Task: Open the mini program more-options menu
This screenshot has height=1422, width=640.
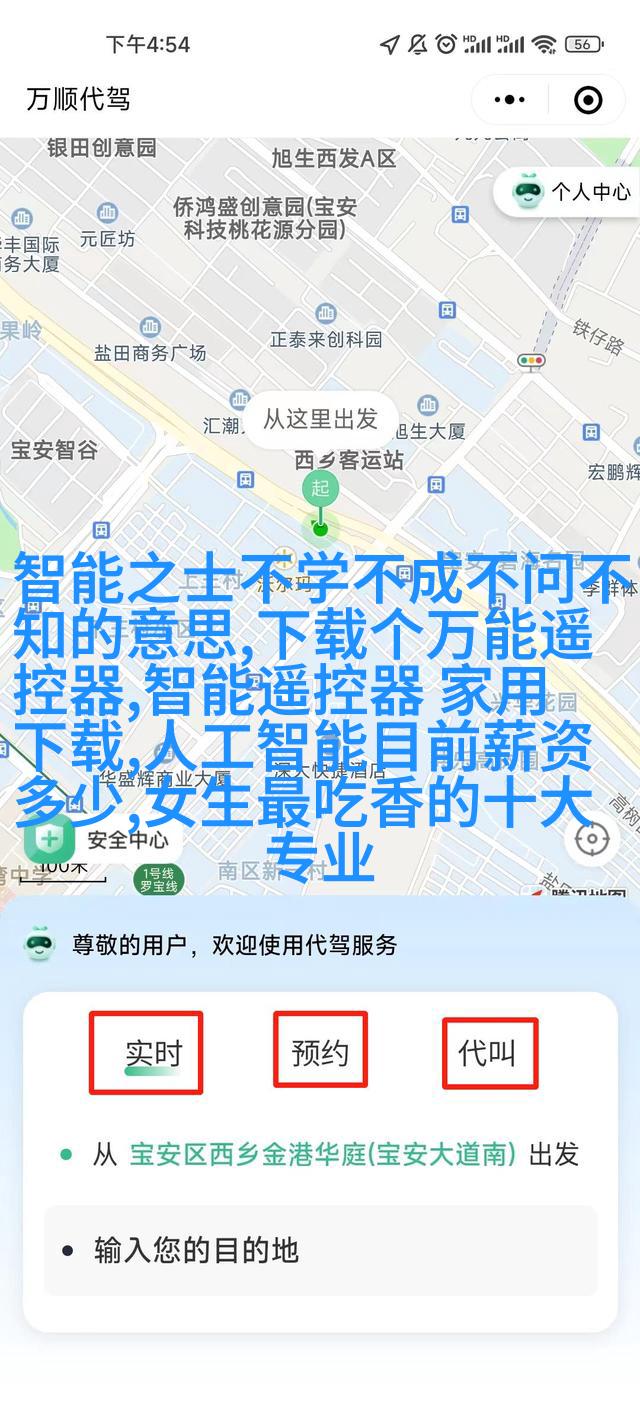Action: tap(510, 99)
